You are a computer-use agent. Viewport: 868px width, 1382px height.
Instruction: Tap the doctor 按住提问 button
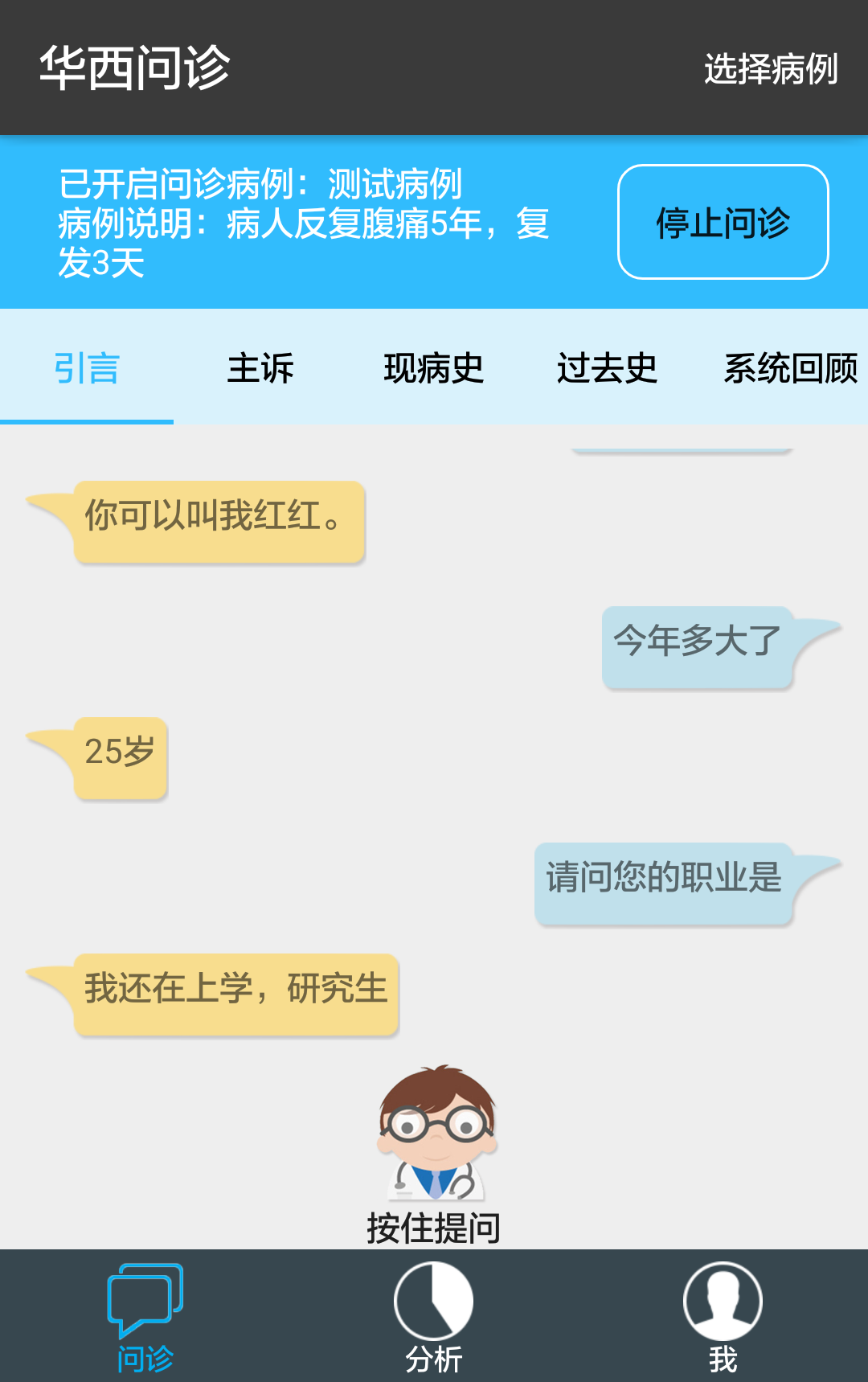[x=435, y=1154]
